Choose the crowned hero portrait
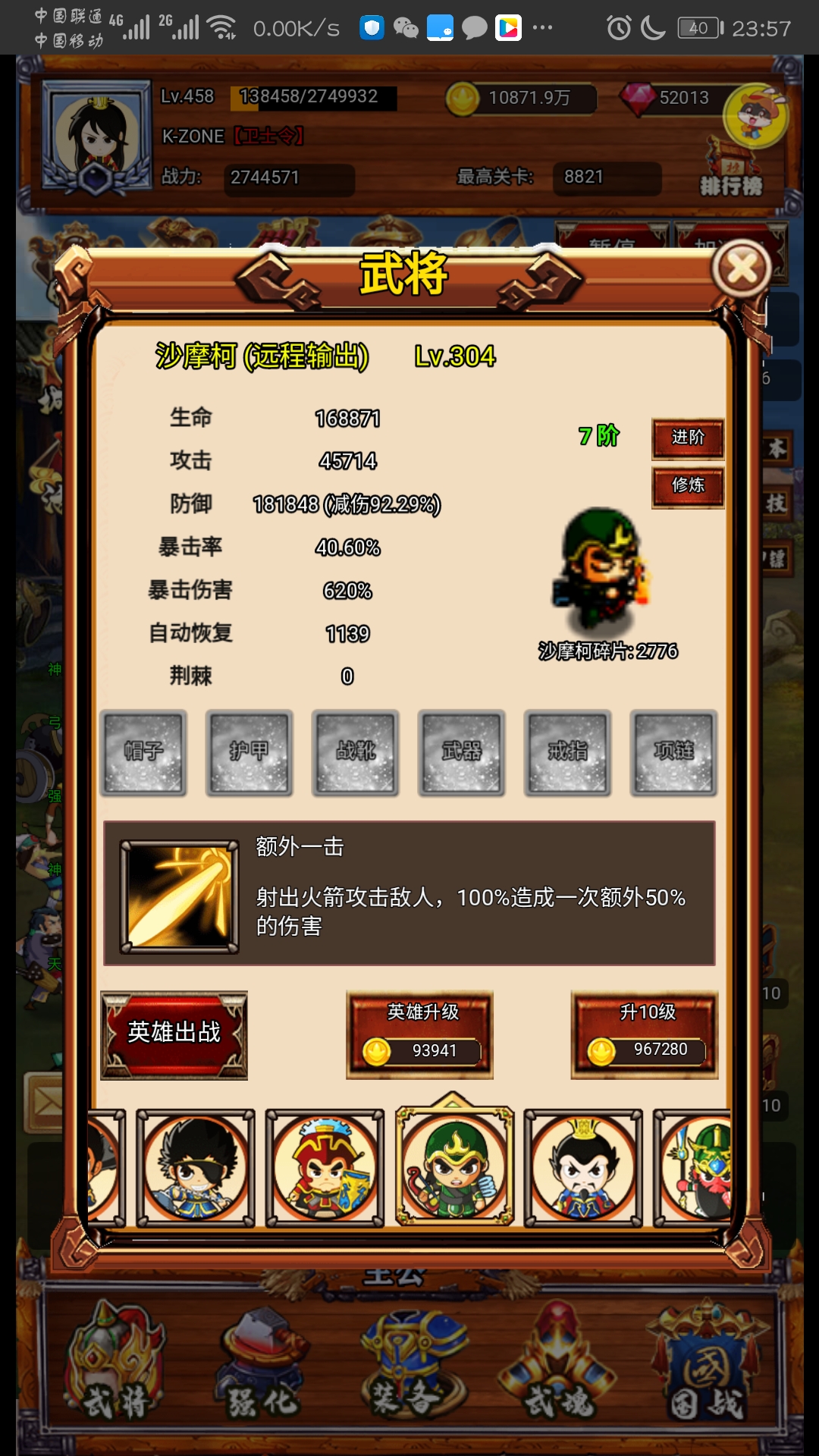Screen dimensions: 819x1456 coord(582,1169)
